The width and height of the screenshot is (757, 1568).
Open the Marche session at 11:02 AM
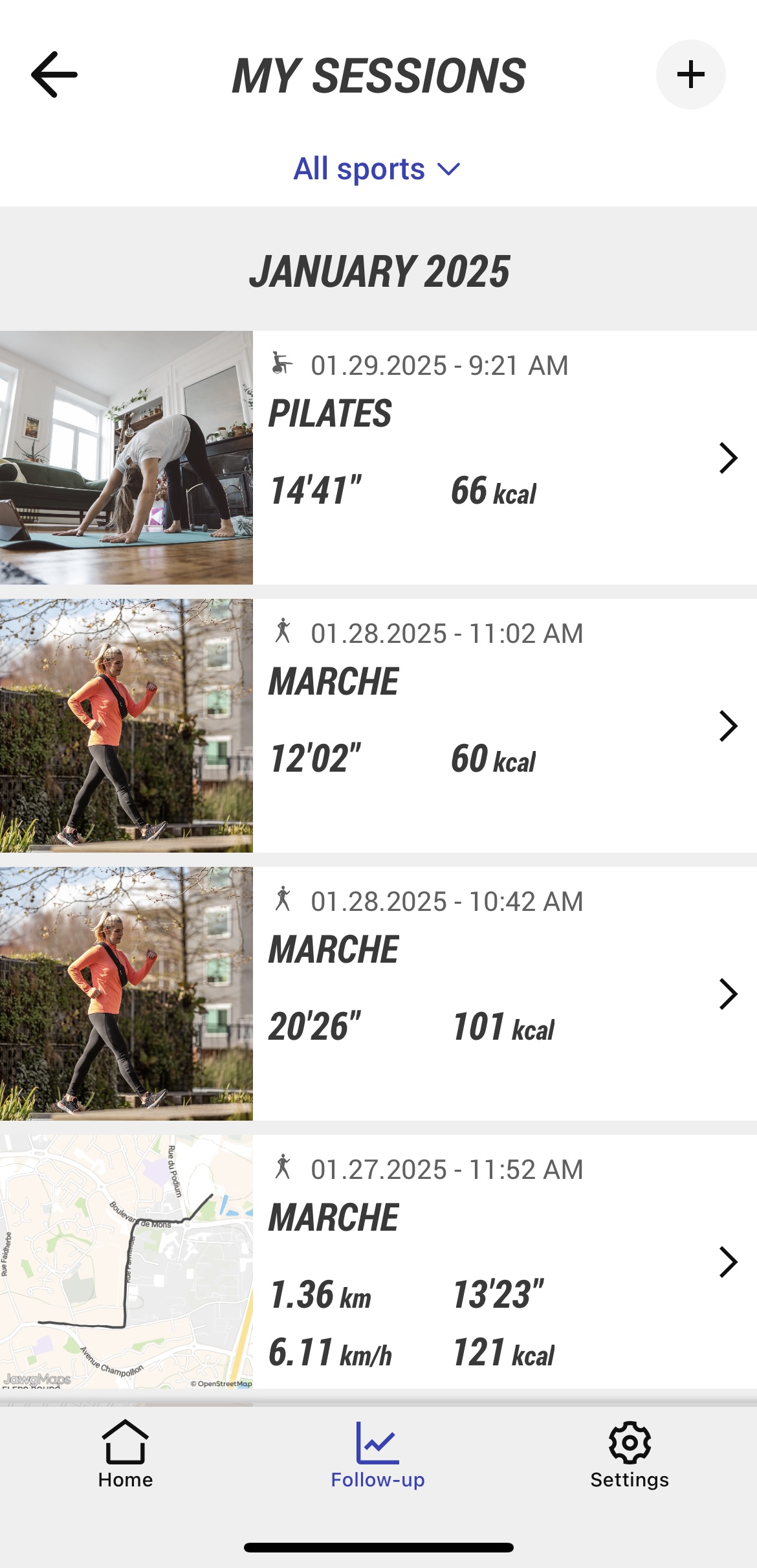505,726
